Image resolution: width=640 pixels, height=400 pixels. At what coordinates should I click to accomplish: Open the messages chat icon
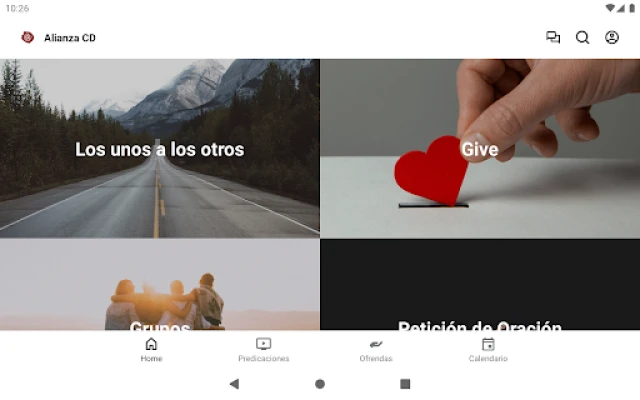click(553, 38)
